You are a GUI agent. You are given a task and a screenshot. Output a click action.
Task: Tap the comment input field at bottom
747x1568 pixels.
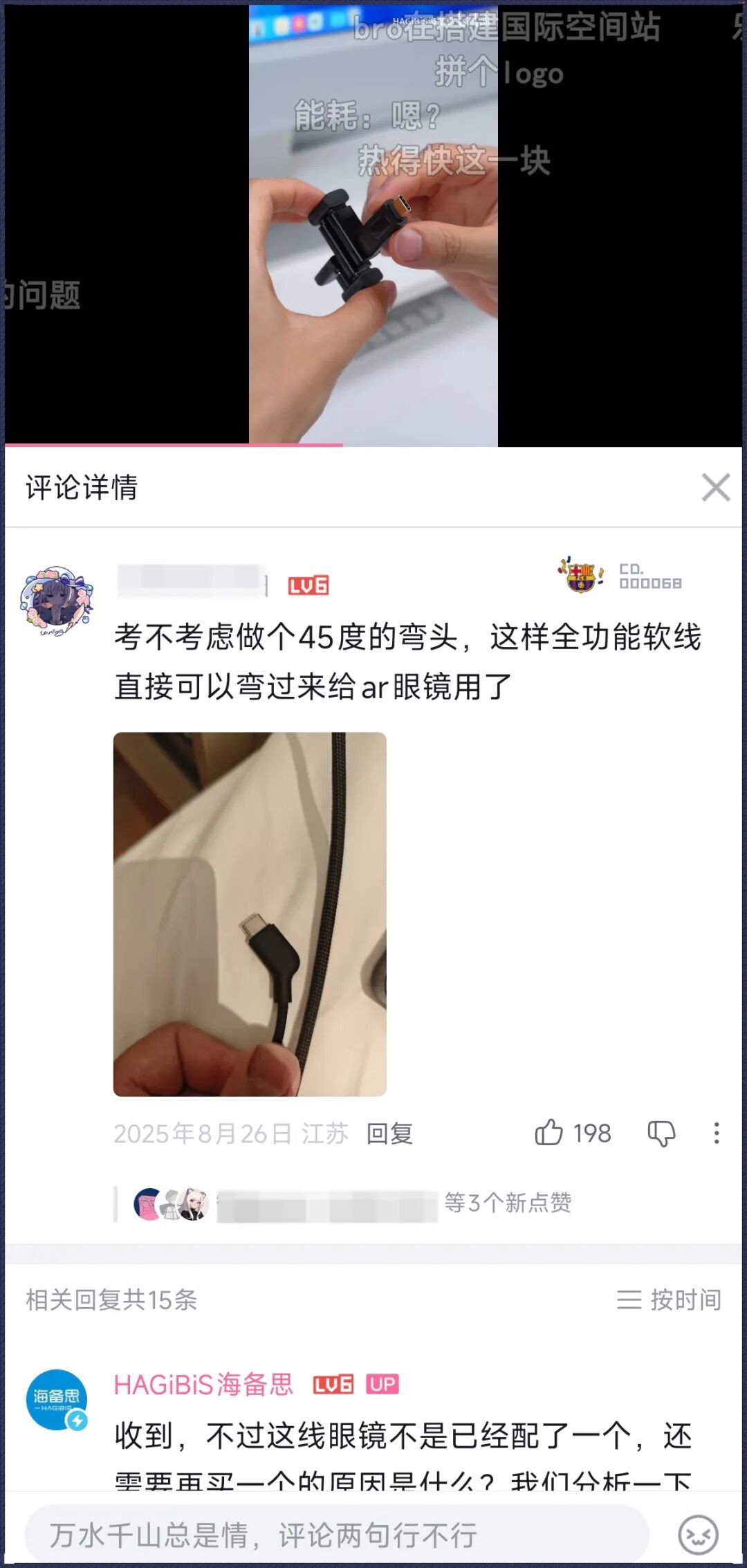pos(337,1535)
